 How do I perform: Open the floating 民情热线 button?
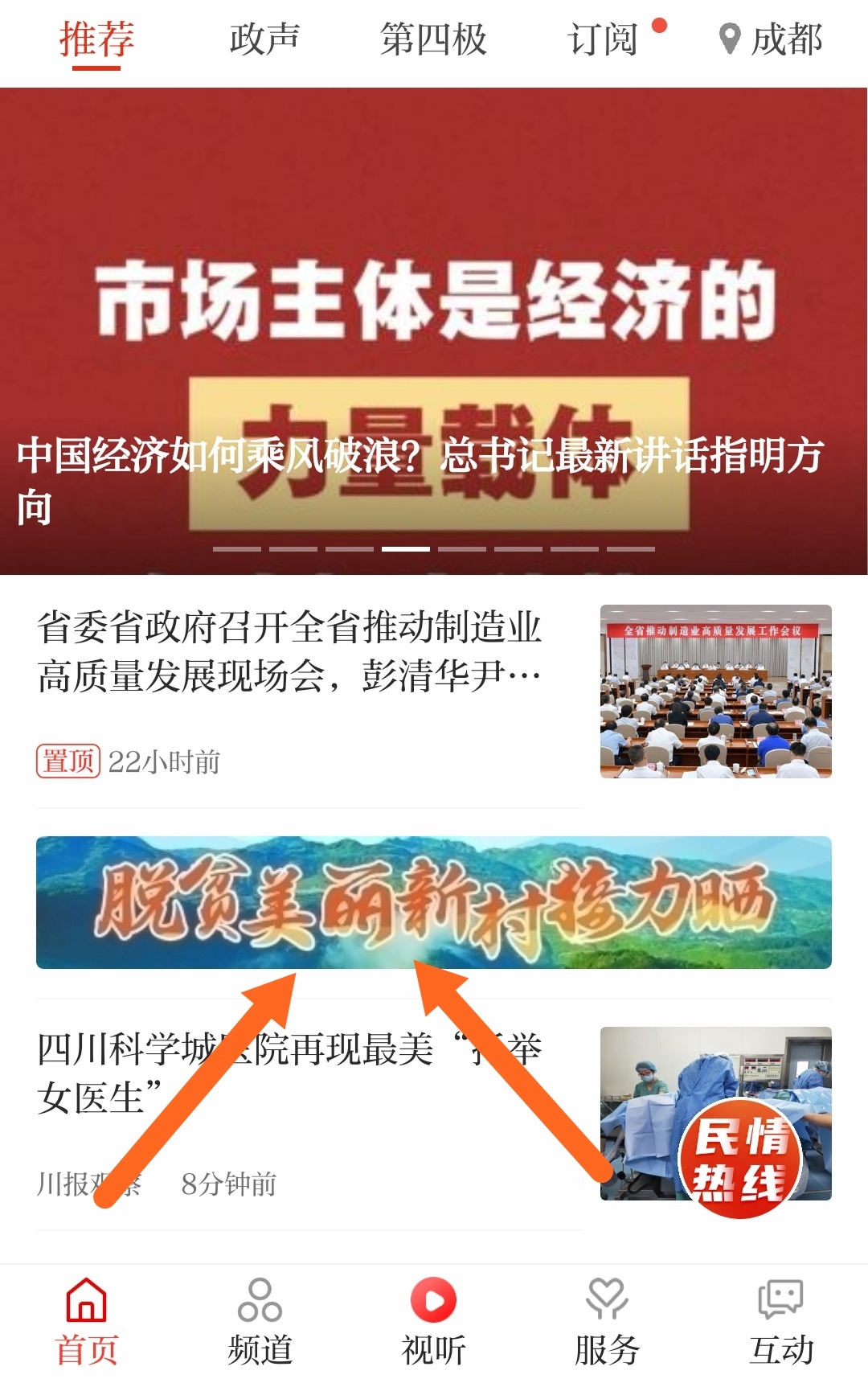pos(739,1158)
